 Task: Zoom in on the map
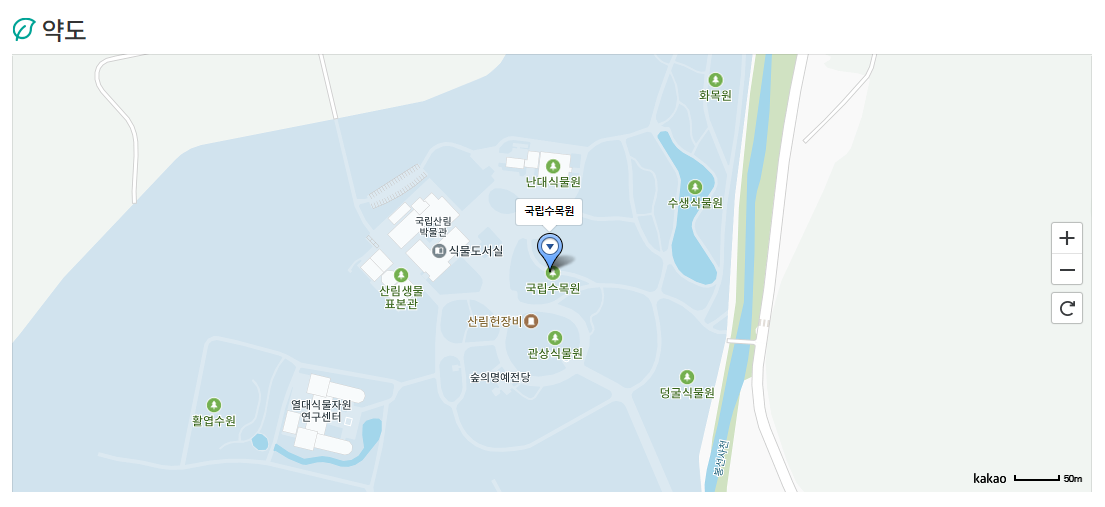[x=1067, y=239]
